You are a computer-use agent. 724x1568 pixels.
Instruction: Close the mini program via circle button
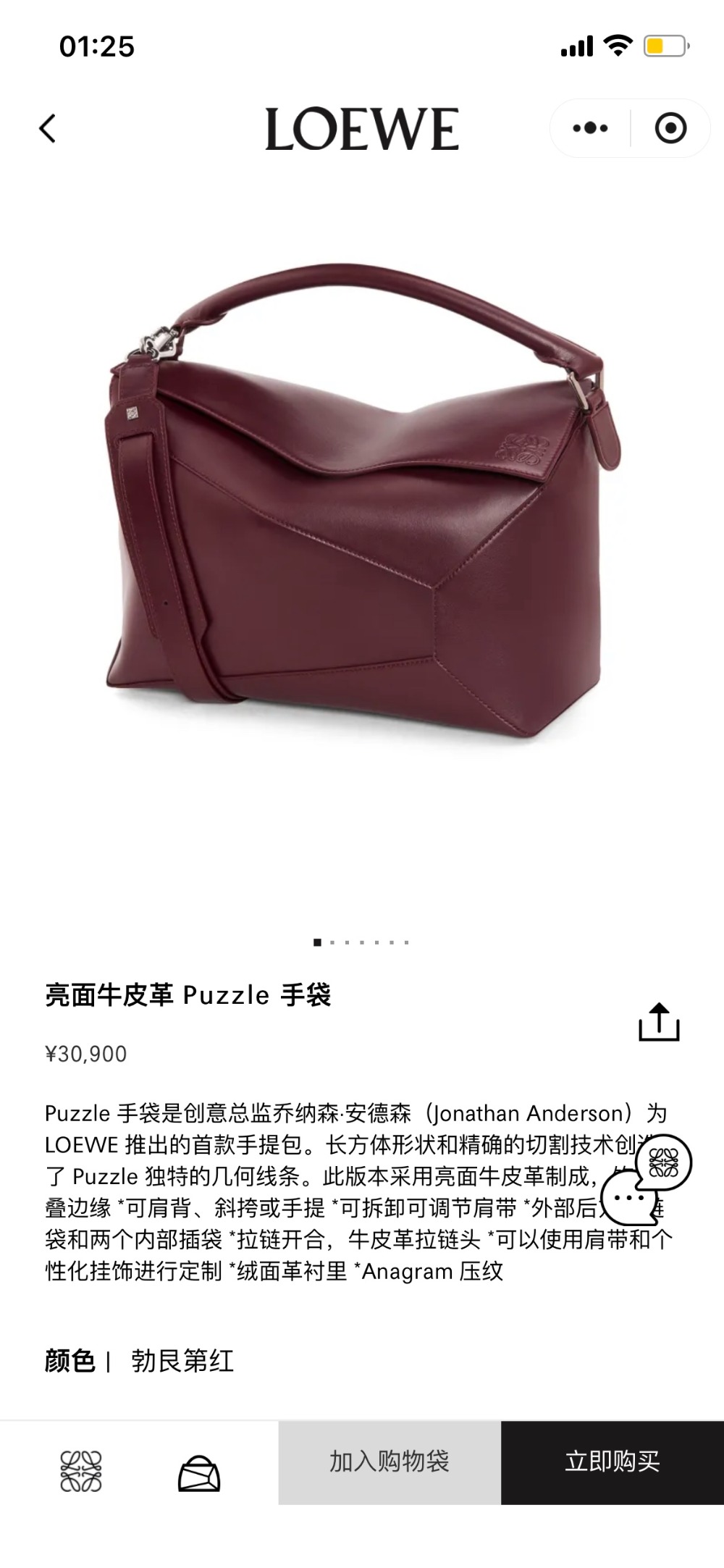click(670, 129)
